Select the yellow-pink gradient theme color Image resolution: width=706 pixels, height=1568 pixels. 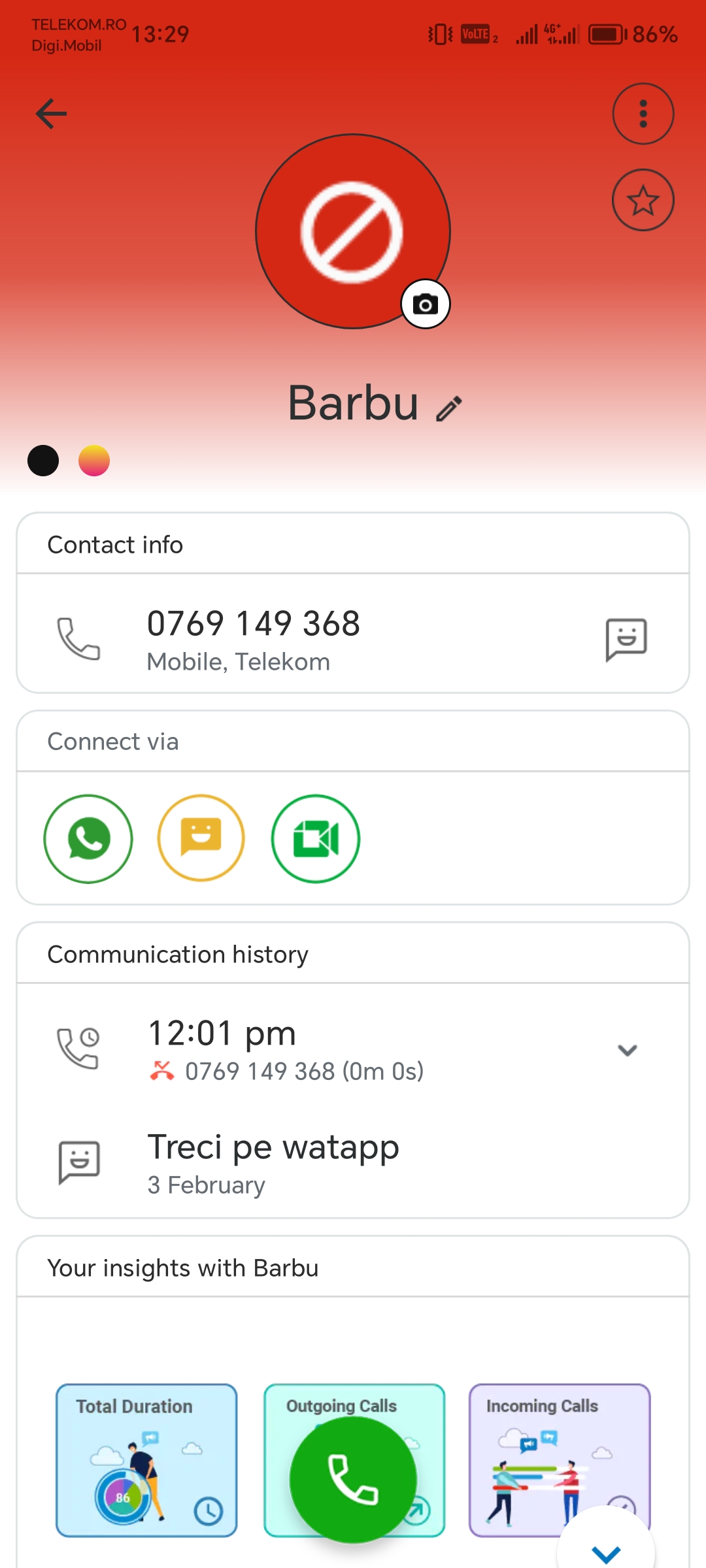pyautogui.click(x=94, y=461)
